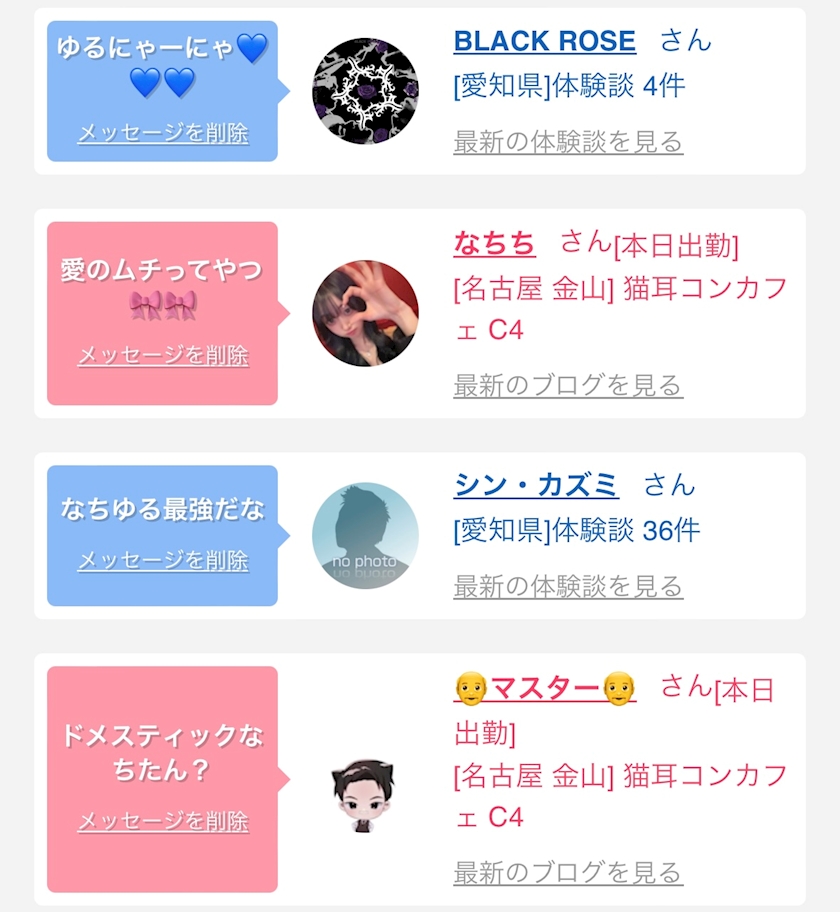Viewport: 840px width, 912px height.
Task: Open BLACK ROSE's profile link
Action: tap(544, 41)
